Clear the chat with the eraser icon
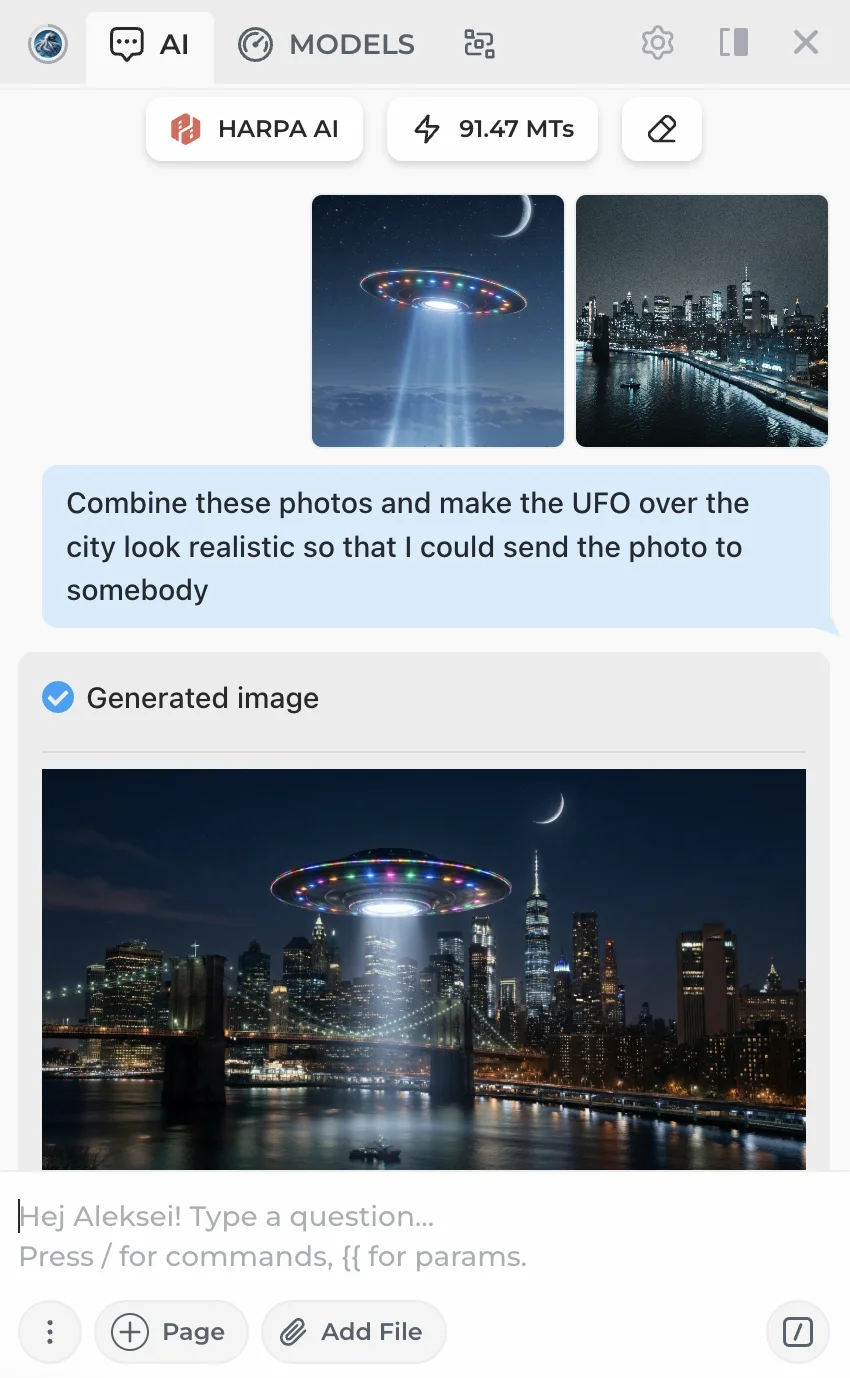Viewport: 850px width, 1378px height. [x=661, y=129]
